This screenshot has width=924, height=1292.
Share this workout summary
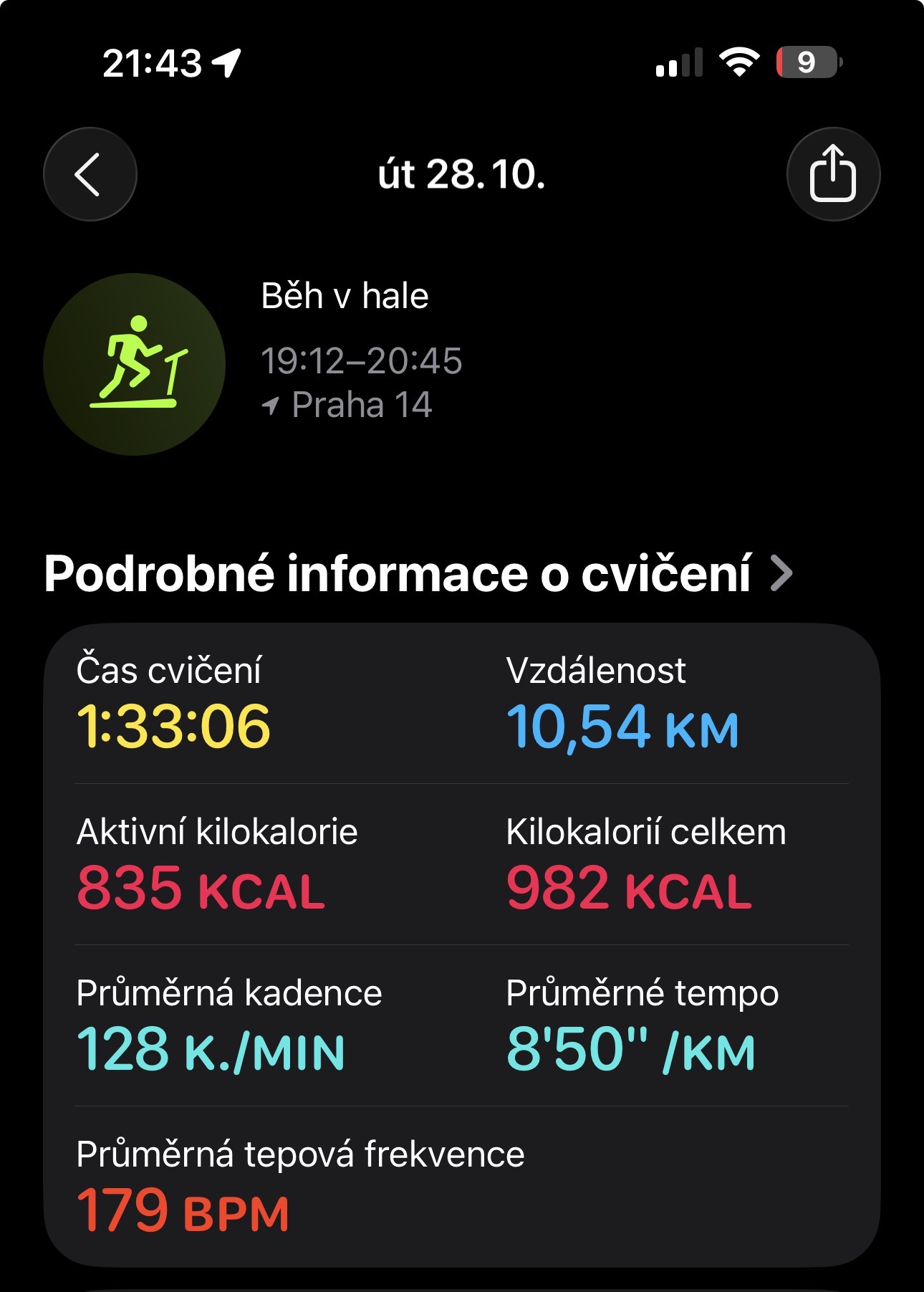coord(832,174)
